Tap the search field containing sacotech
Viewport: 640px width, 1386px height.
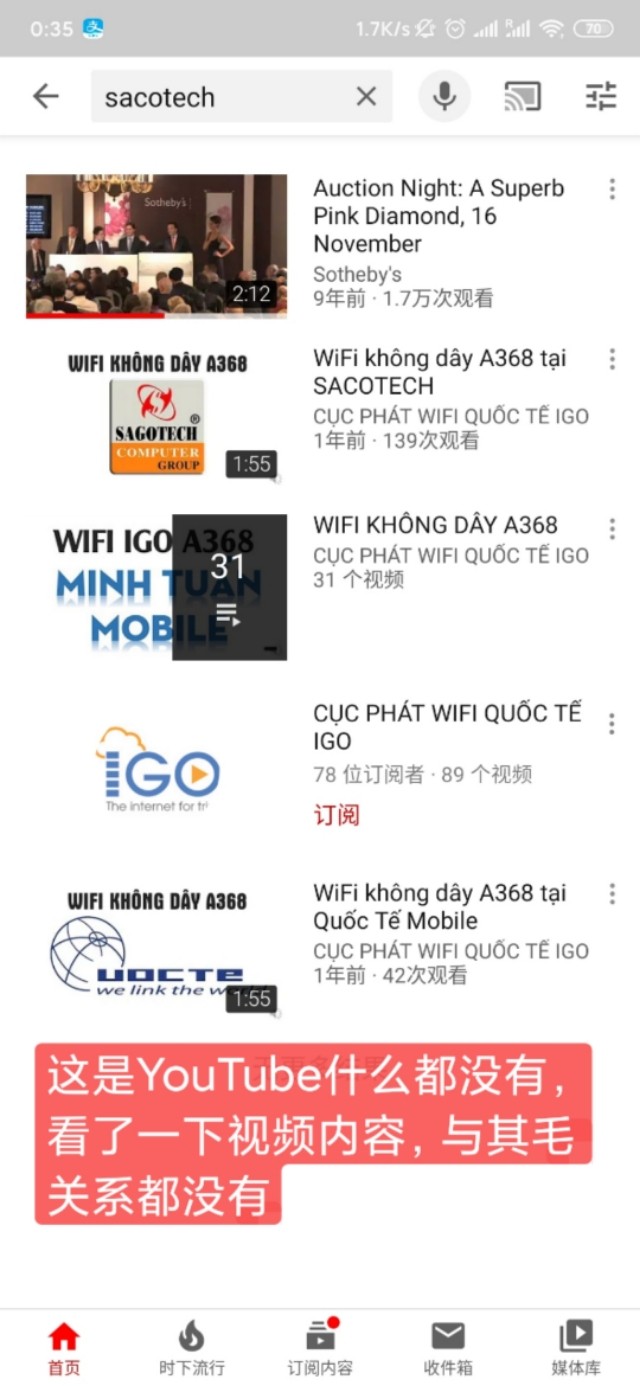pos(220,97)
